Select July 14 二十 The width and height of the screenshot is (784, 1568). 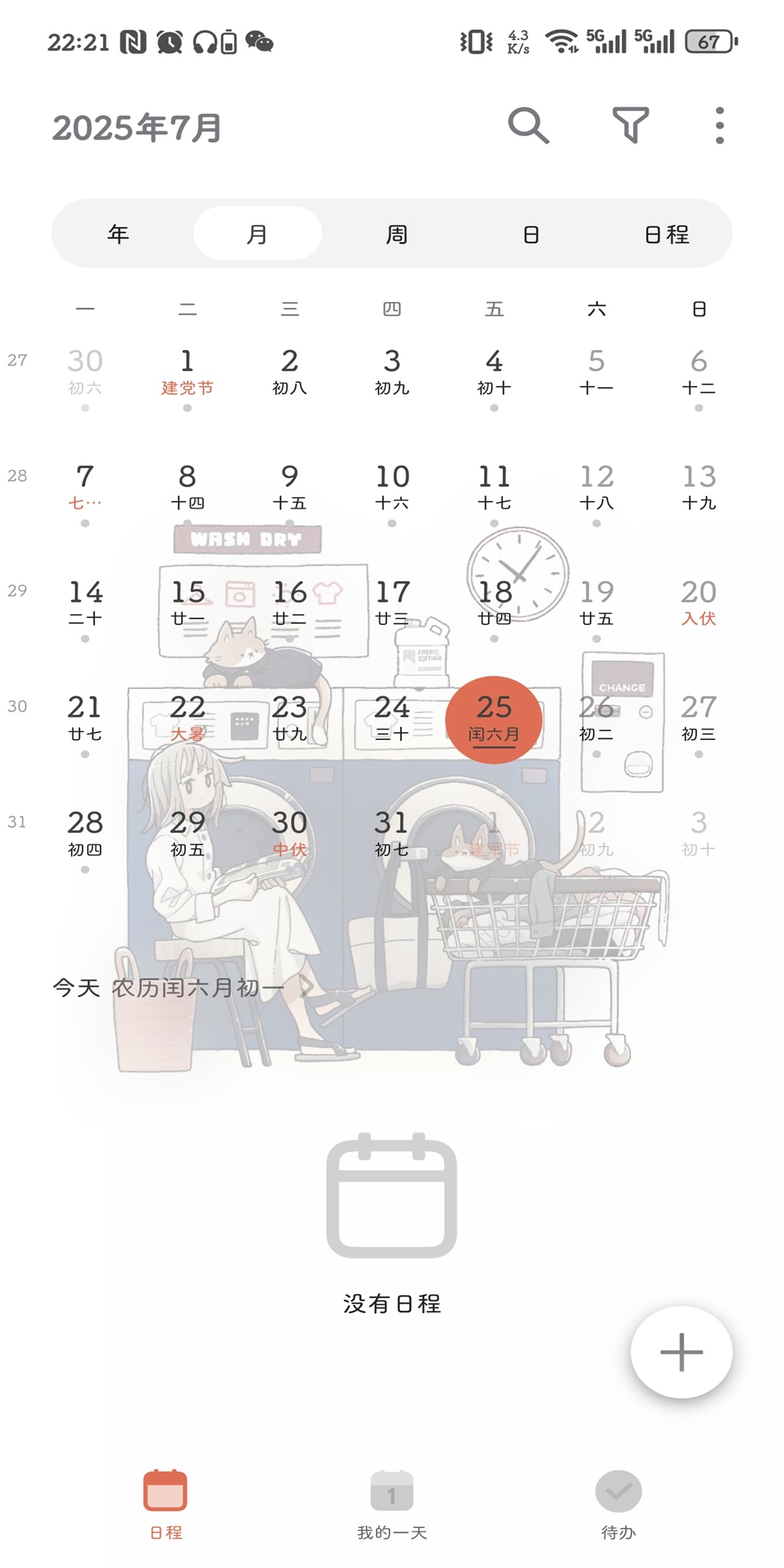pos(85,604)
